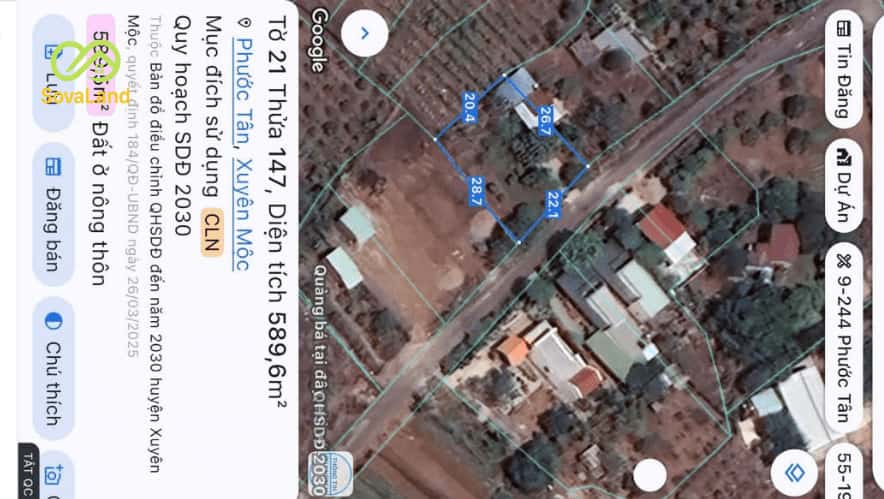This screenshot has height=499, width=884.
Task: Tap the round chevron button on the map
Action: tap(364, 33)
